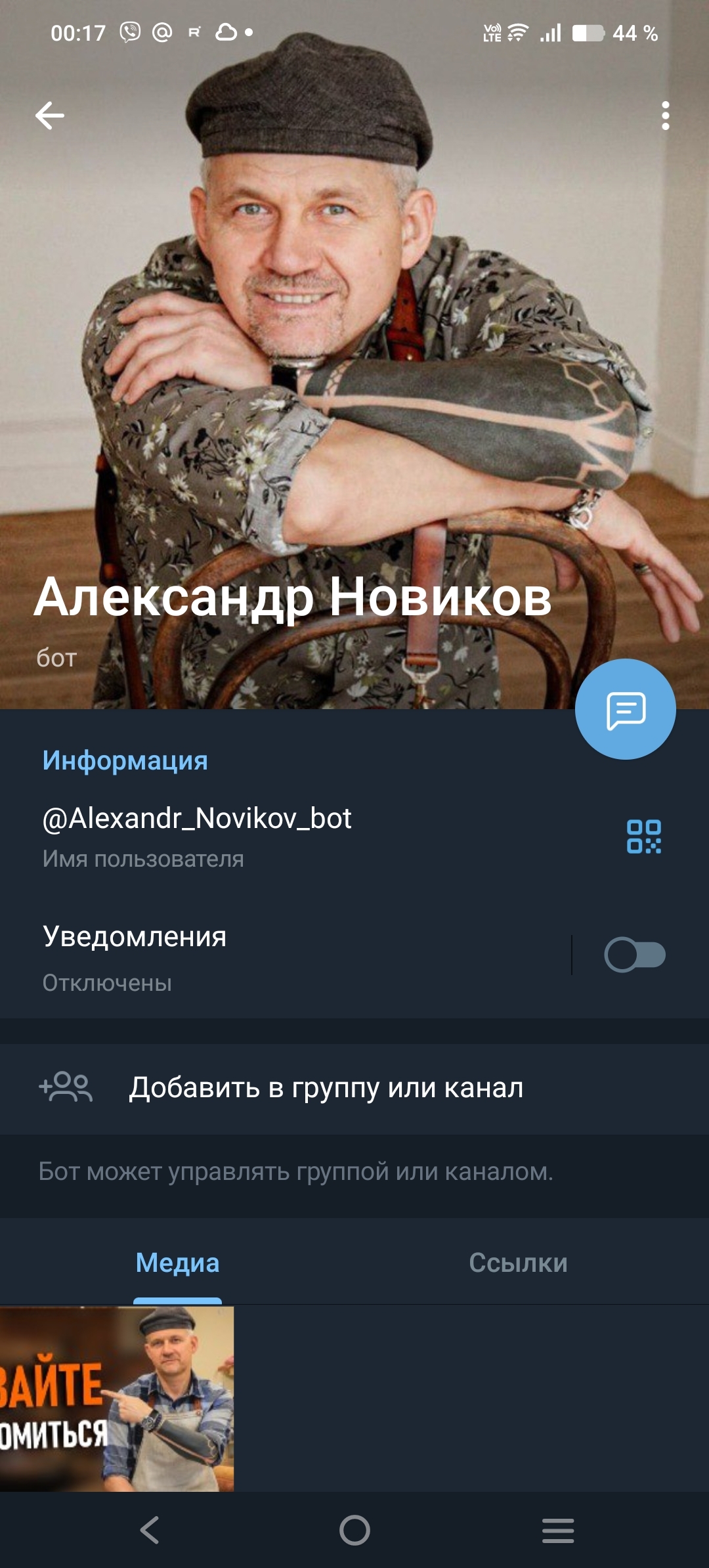Image resolution: width=709 pixels, height=1568 pixels.
Task: Toggle the Уведомления switch on
Action: click(634, 955)
